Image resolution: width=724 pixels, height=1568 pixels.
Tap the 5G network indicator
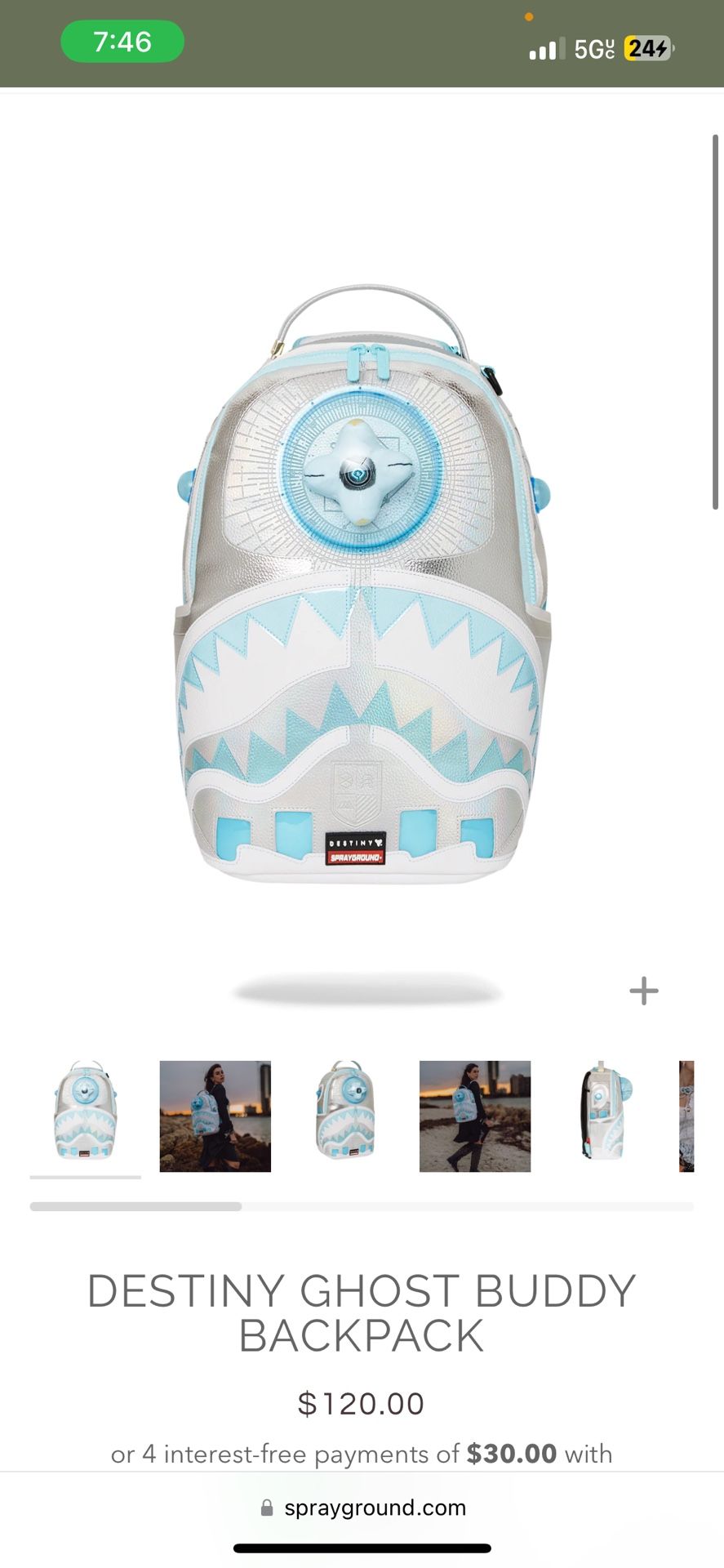589,47
